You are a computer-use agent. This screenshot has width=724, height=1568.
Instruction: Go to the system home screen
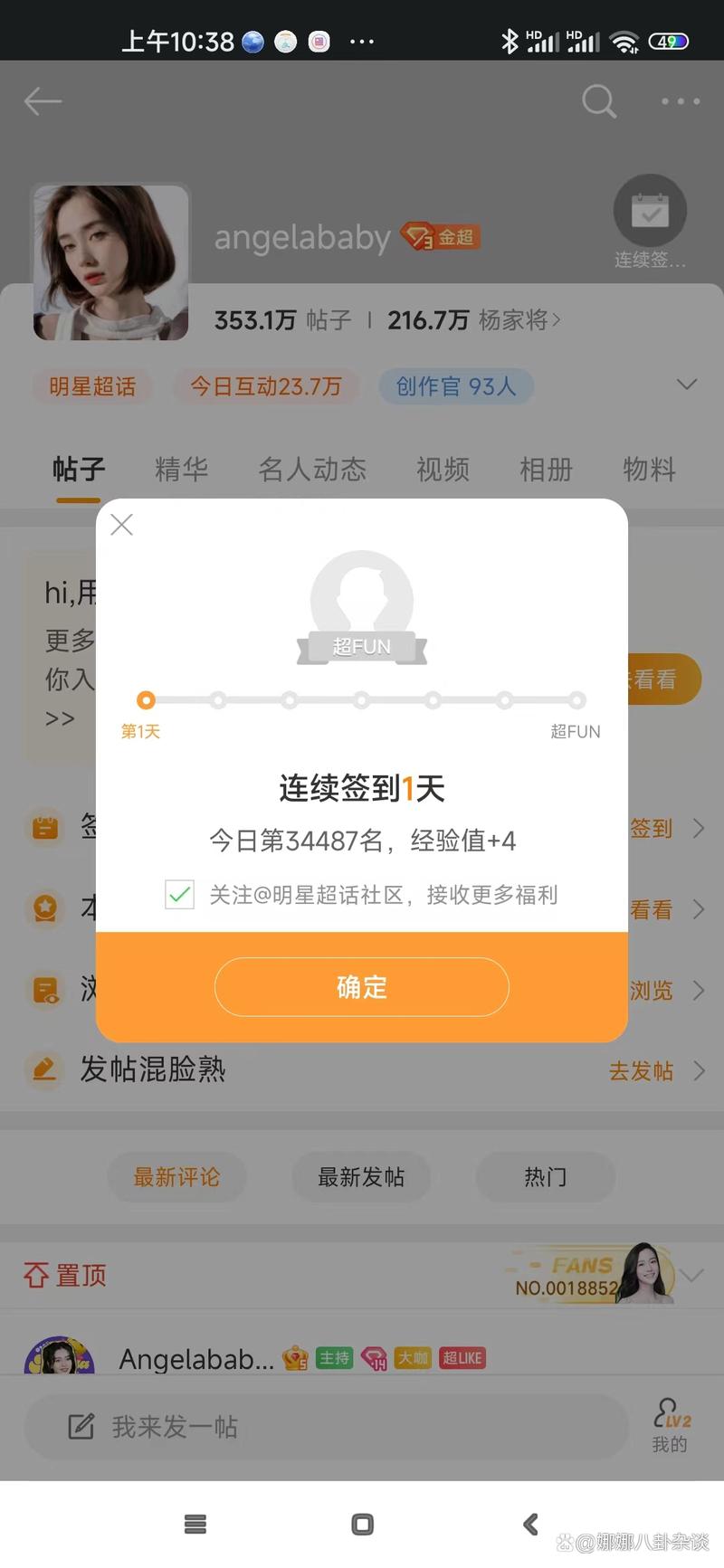click(x=362, y=1525)
